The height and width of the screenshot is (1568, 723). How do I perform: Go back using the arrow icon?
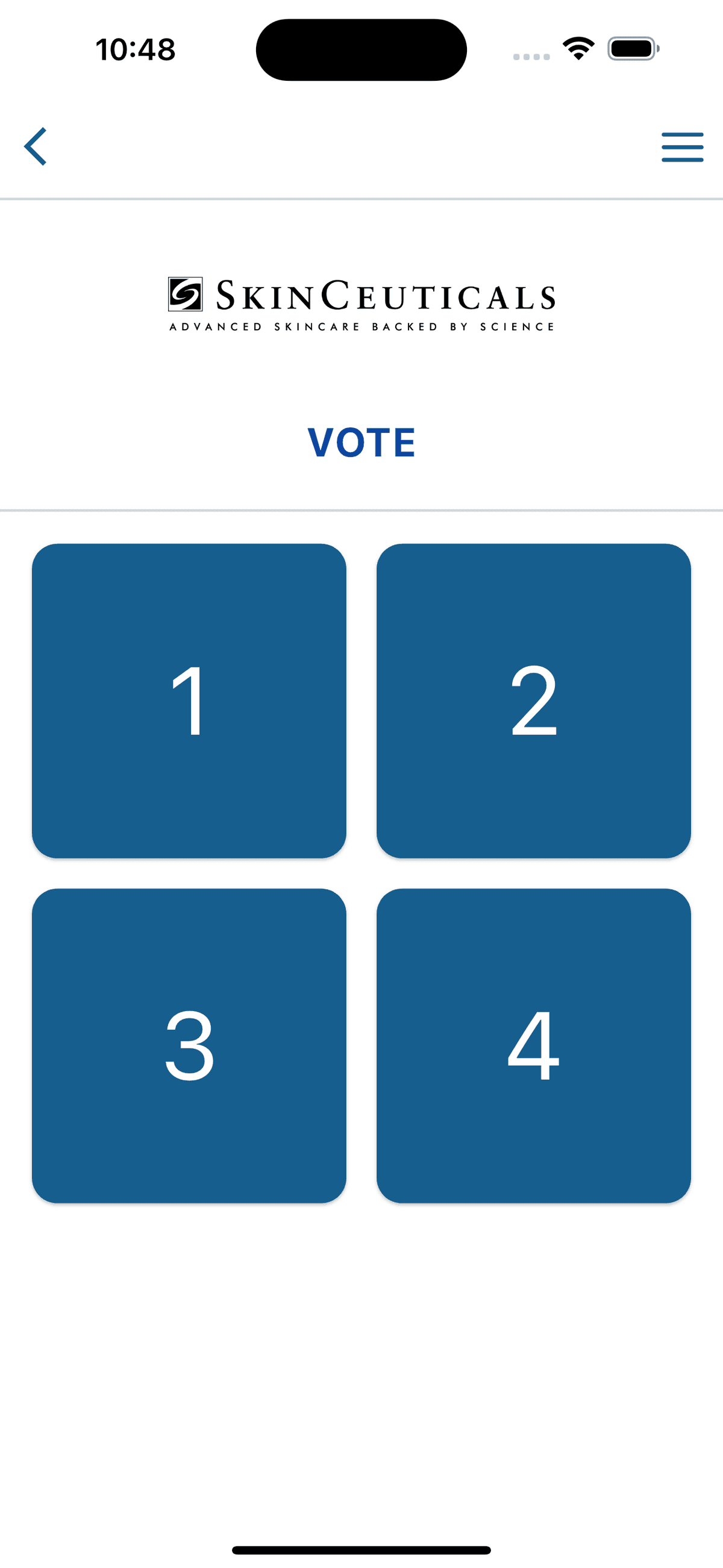[36, 146]
